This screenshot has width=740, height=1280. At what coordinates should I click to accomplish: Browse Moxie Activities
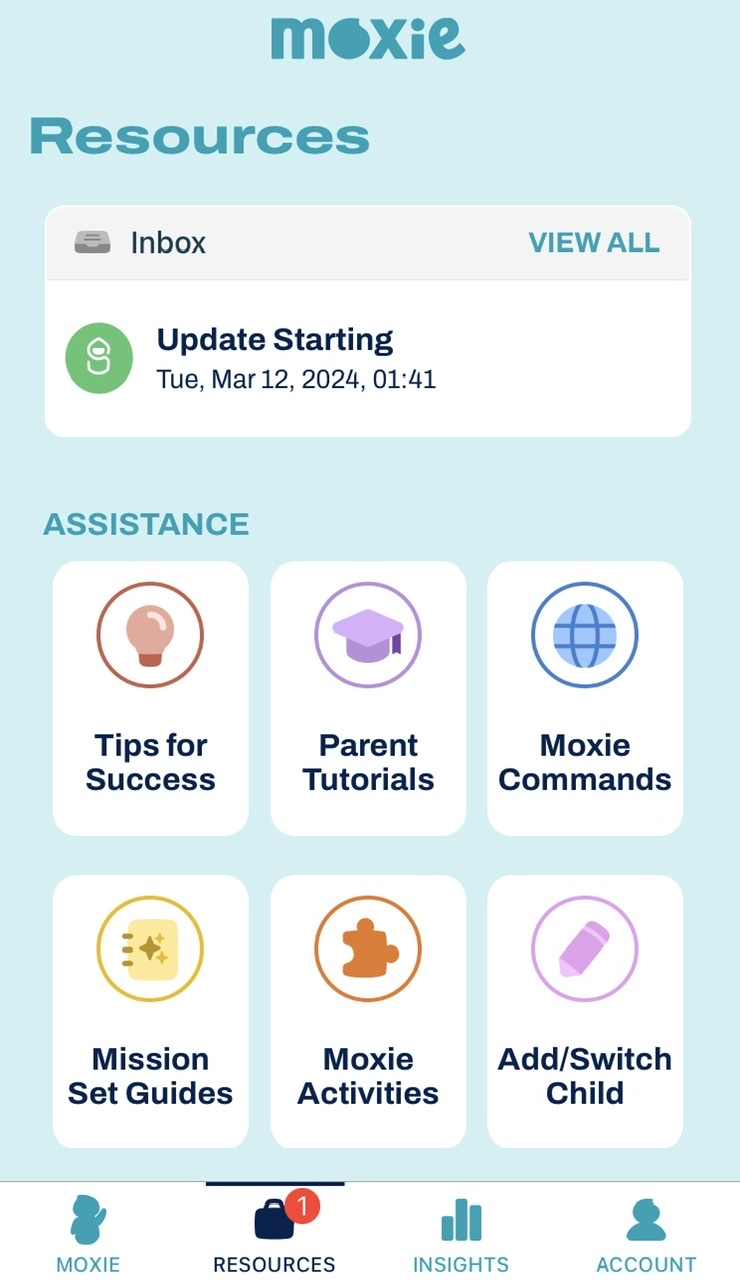point(368,1012)
